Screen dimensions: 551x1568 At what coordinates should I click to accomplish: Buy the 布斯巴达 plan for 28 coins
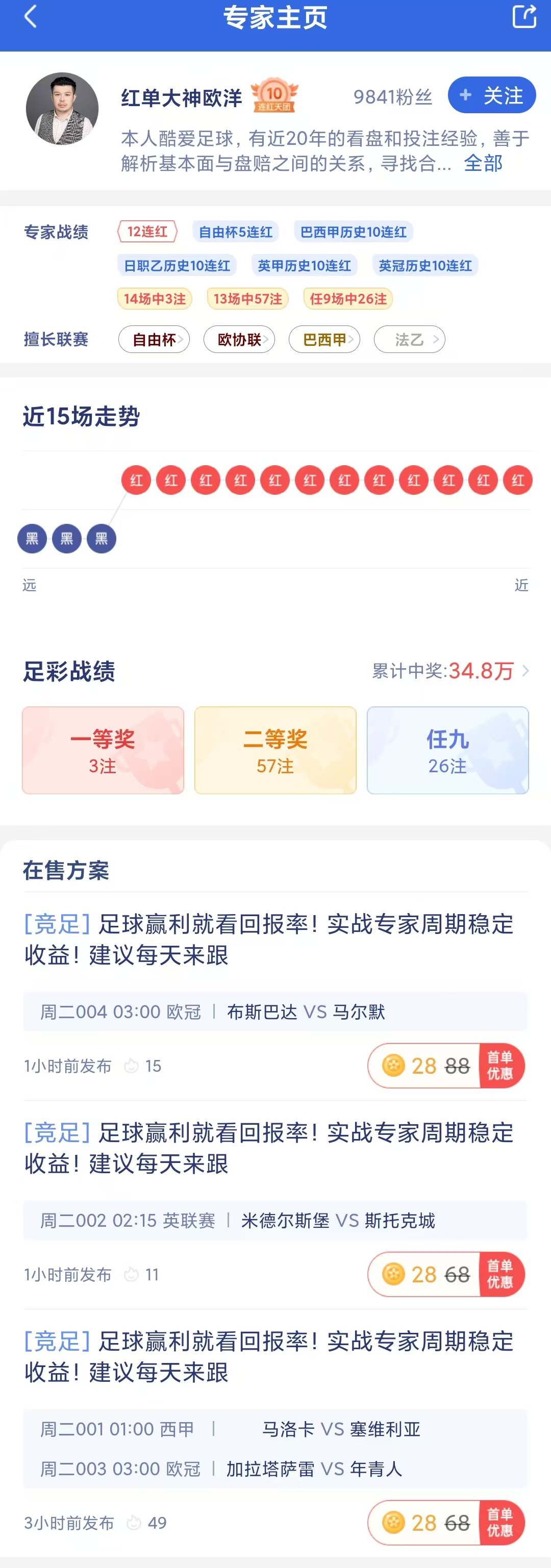tap(446, 1065)
